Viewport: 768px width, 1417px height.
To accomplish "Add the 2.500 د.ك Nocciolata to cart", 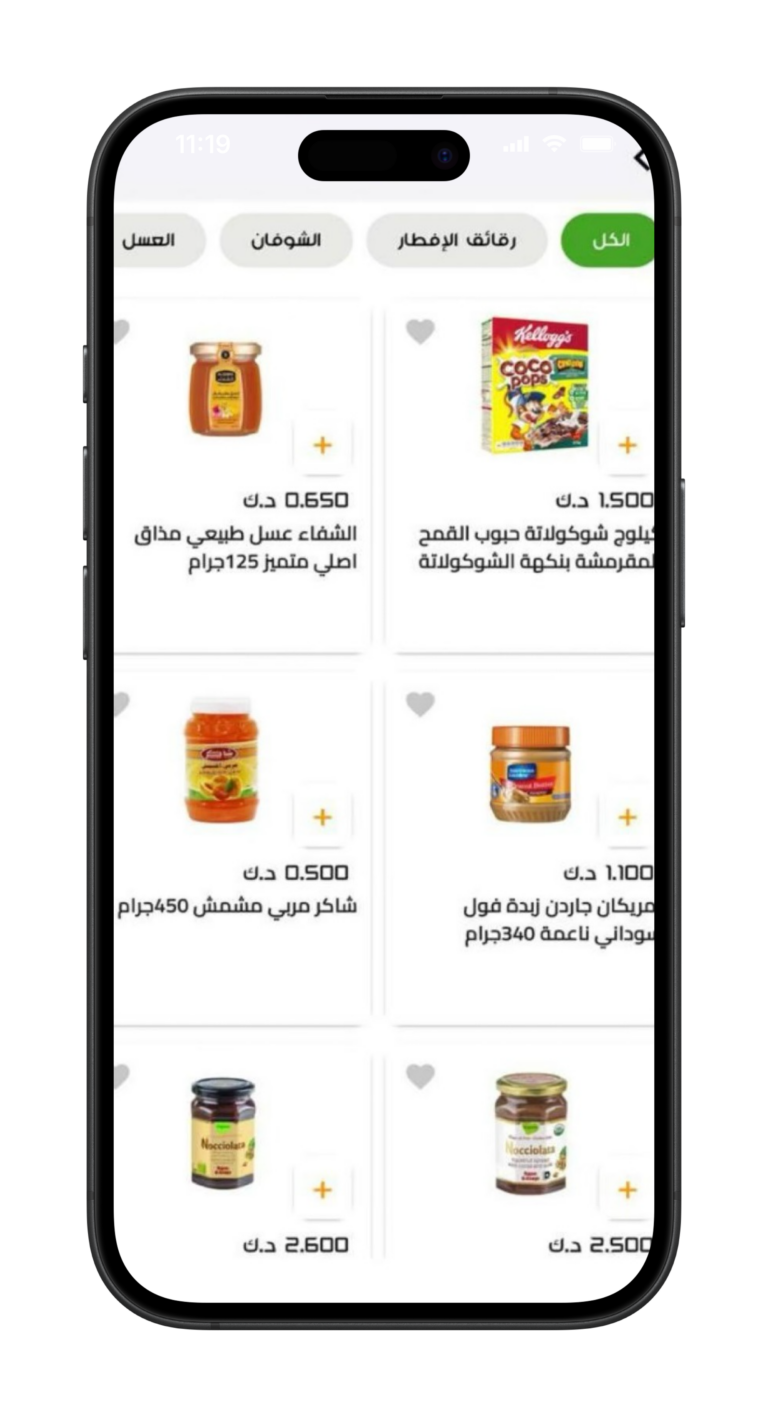I will pyautogui.click(x=627, y=1189).
